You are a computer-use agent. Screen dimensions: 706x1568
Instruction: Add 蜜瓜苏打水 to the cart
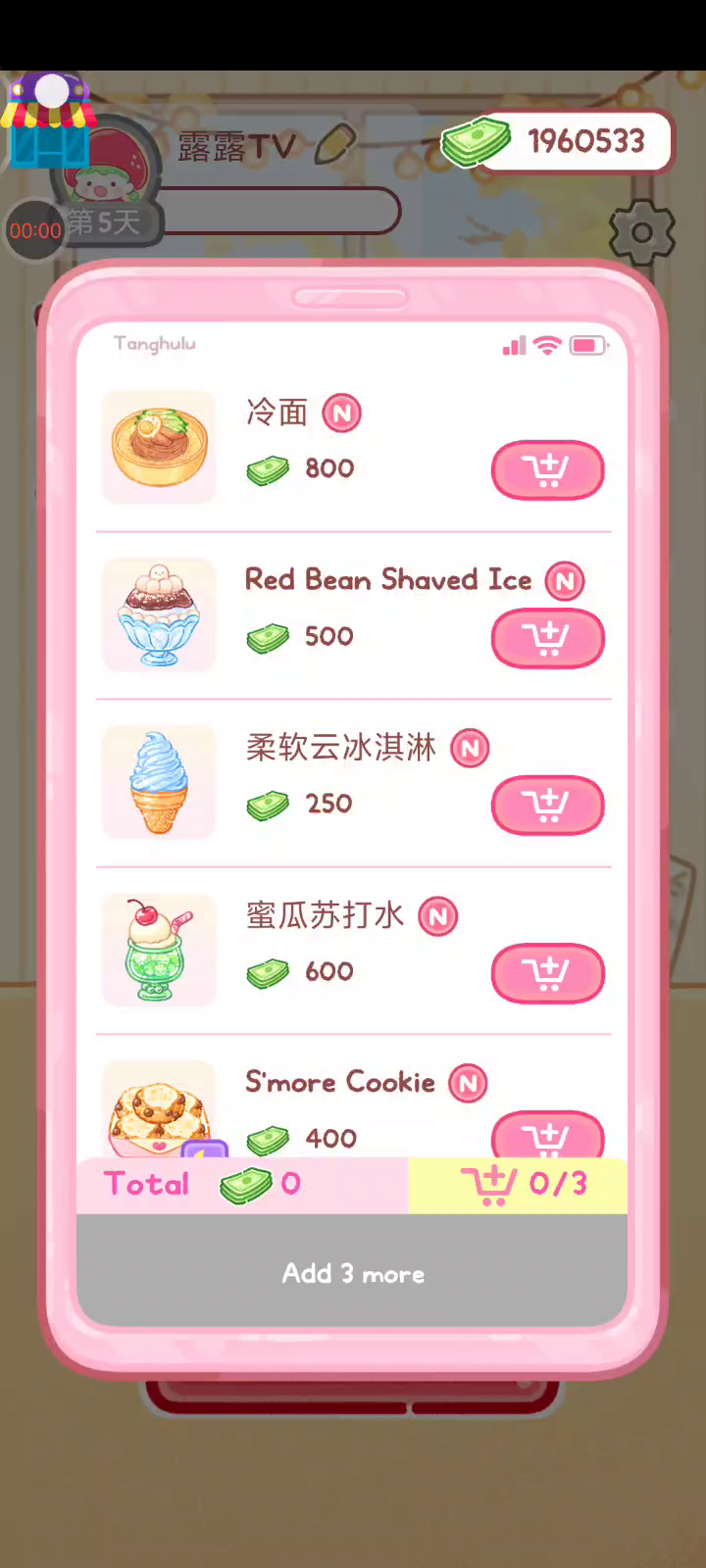(x=547, y=973)
